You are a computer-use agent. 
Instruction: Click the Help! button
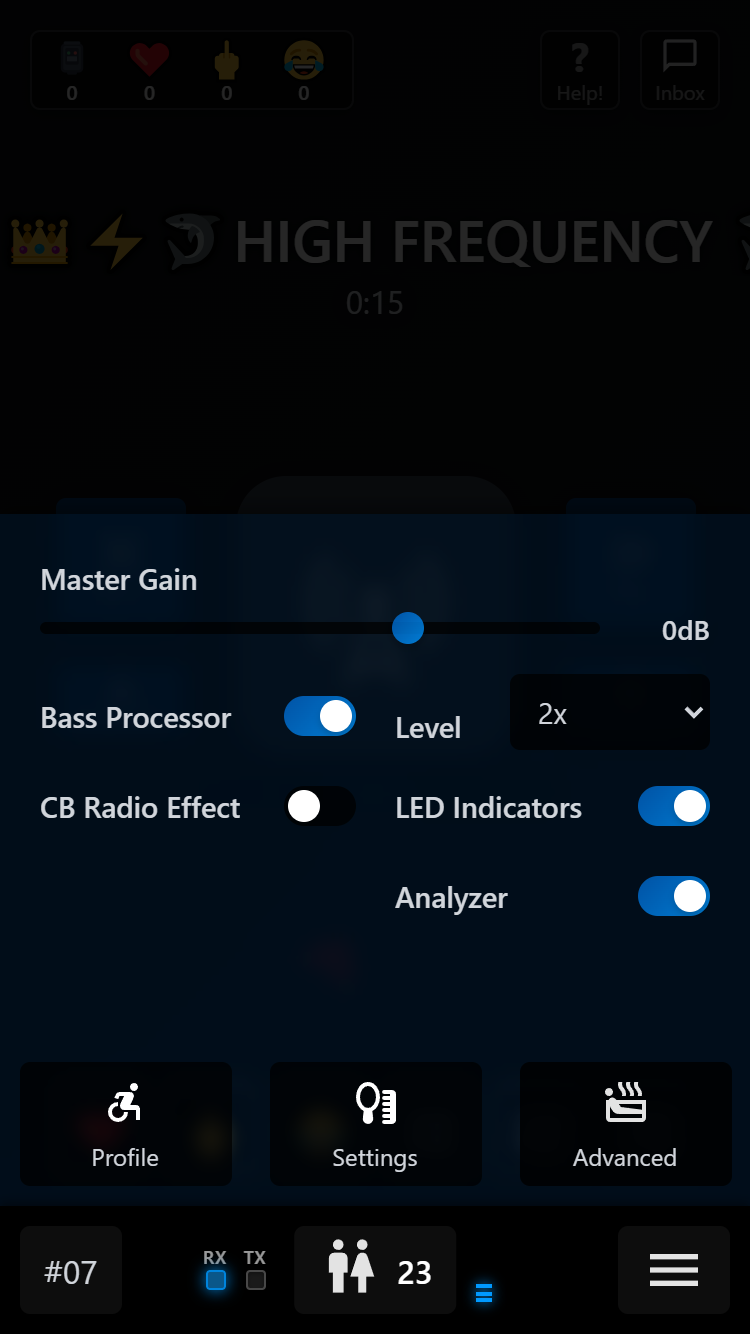click(579, 70)
